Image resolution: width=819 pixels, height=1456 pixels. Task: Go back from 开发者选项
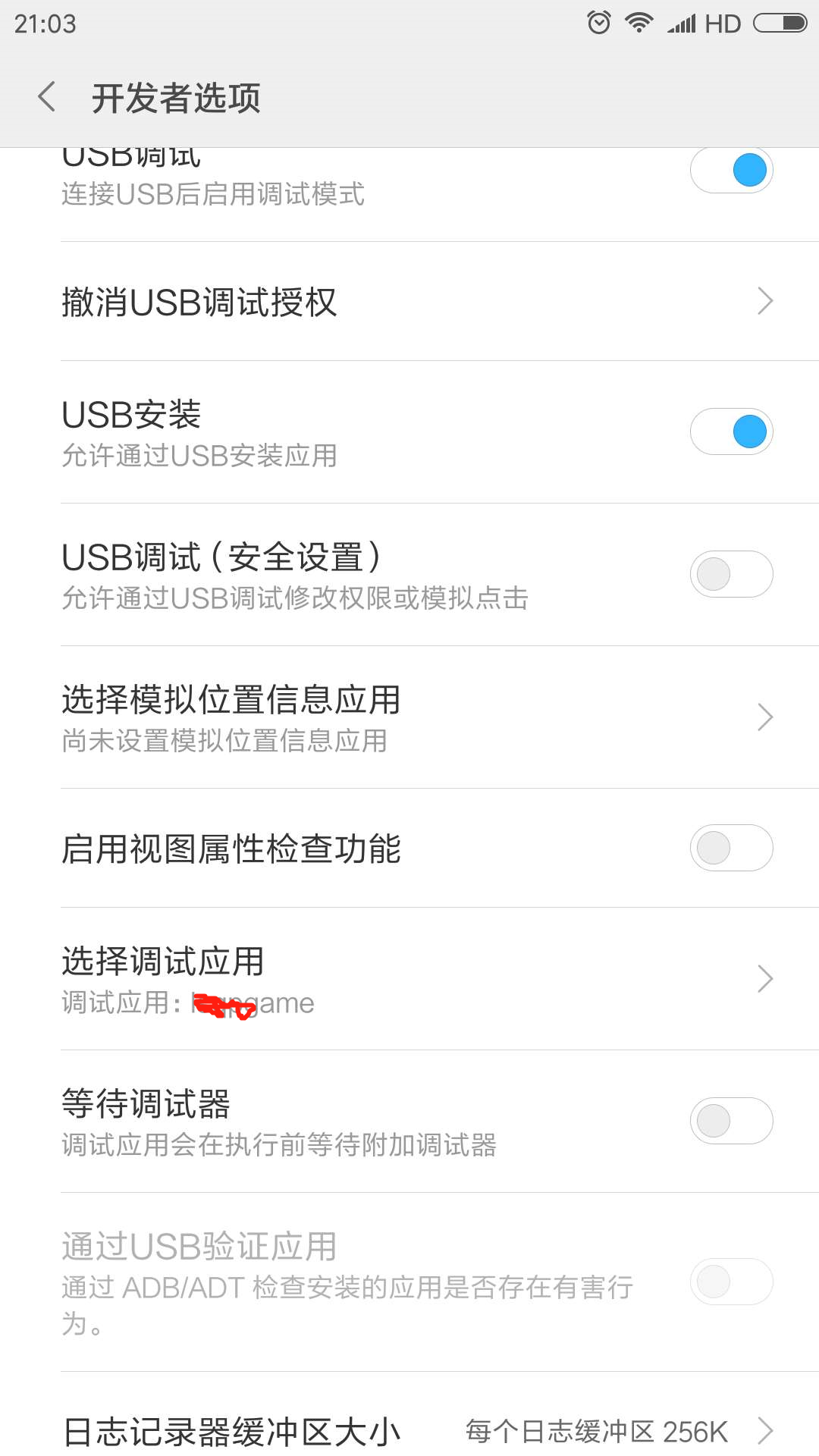coord(47,97)
